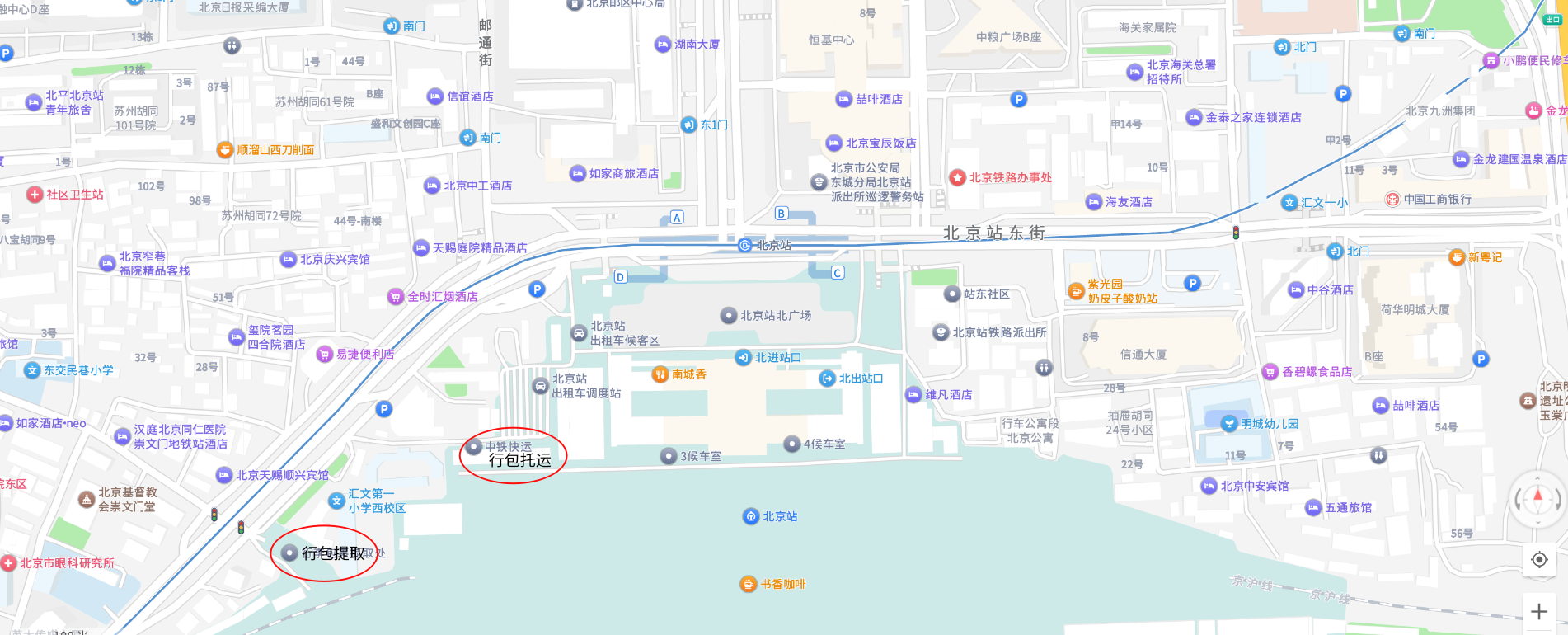This screenshot has width=1568, height=635.
Task: View the 维凡酒店 hotel marker
Action: (913, 395)
